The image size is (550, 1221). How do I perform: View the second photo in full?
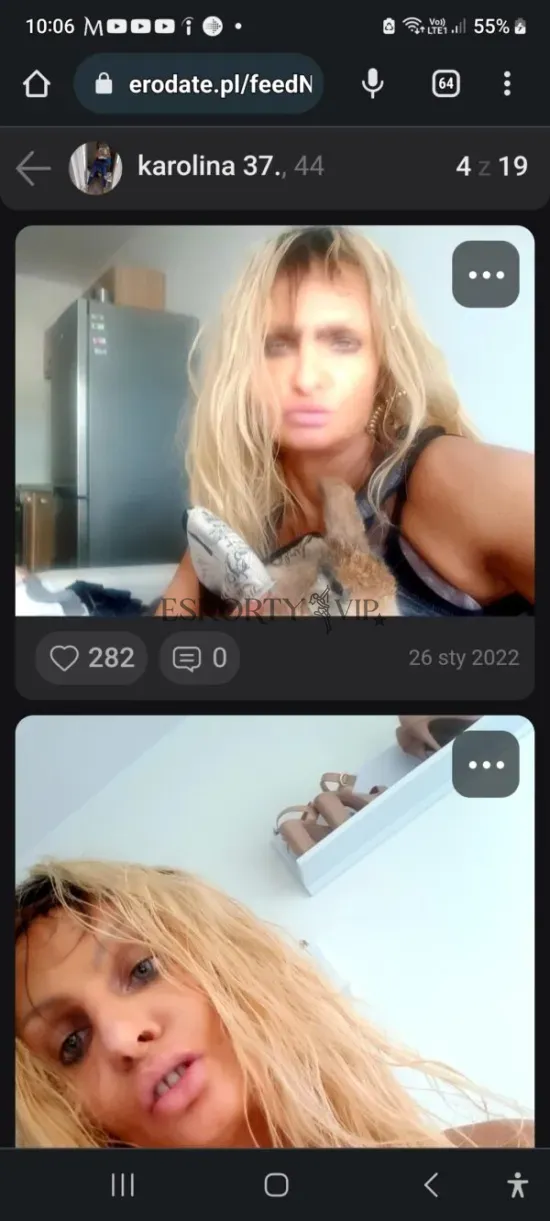point(275,931)
